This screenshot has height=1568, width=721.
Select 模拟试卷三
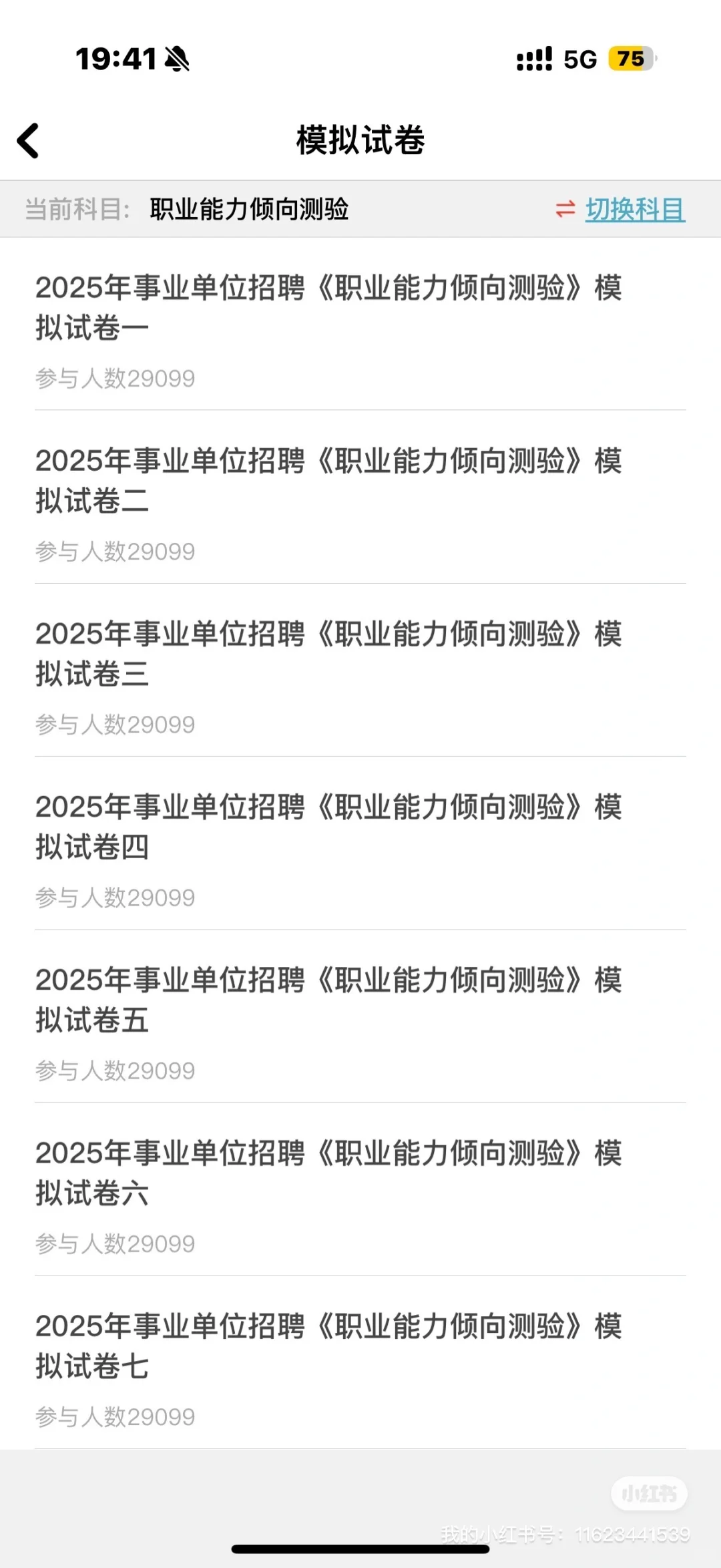pyautogui.click(x=328, y=654)
